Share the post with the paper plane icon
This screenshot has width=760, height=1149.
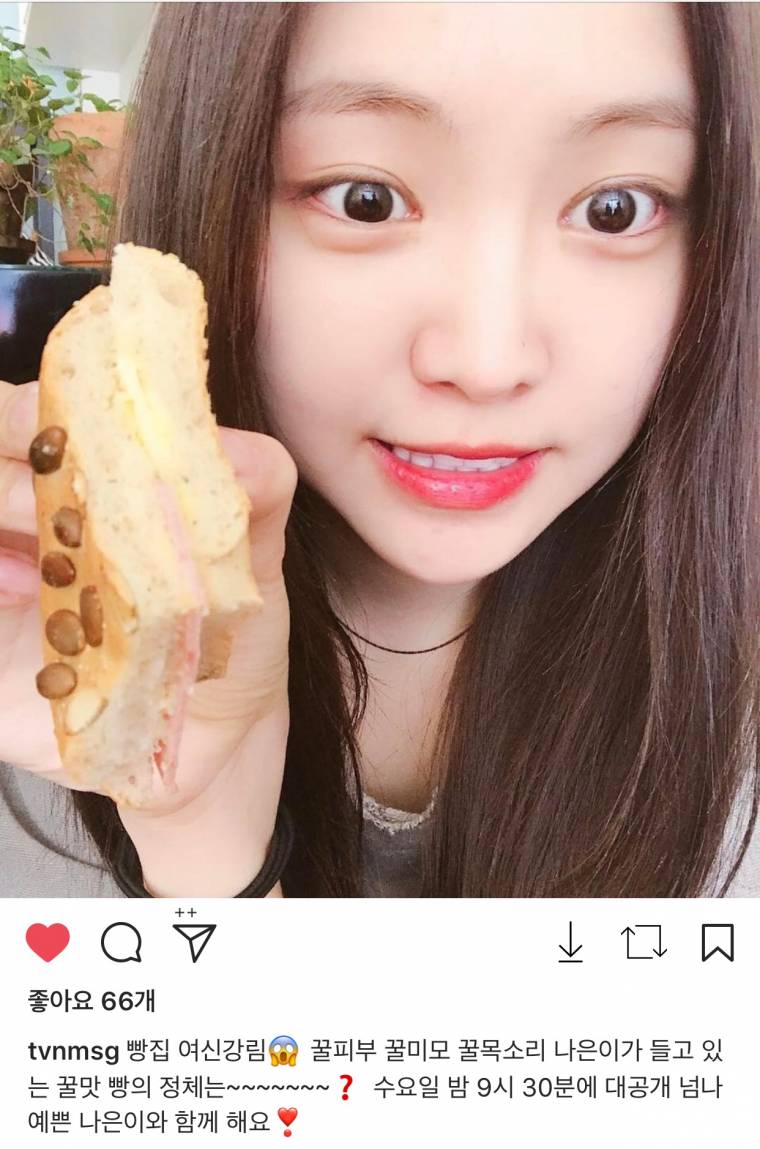pos(194,941)
